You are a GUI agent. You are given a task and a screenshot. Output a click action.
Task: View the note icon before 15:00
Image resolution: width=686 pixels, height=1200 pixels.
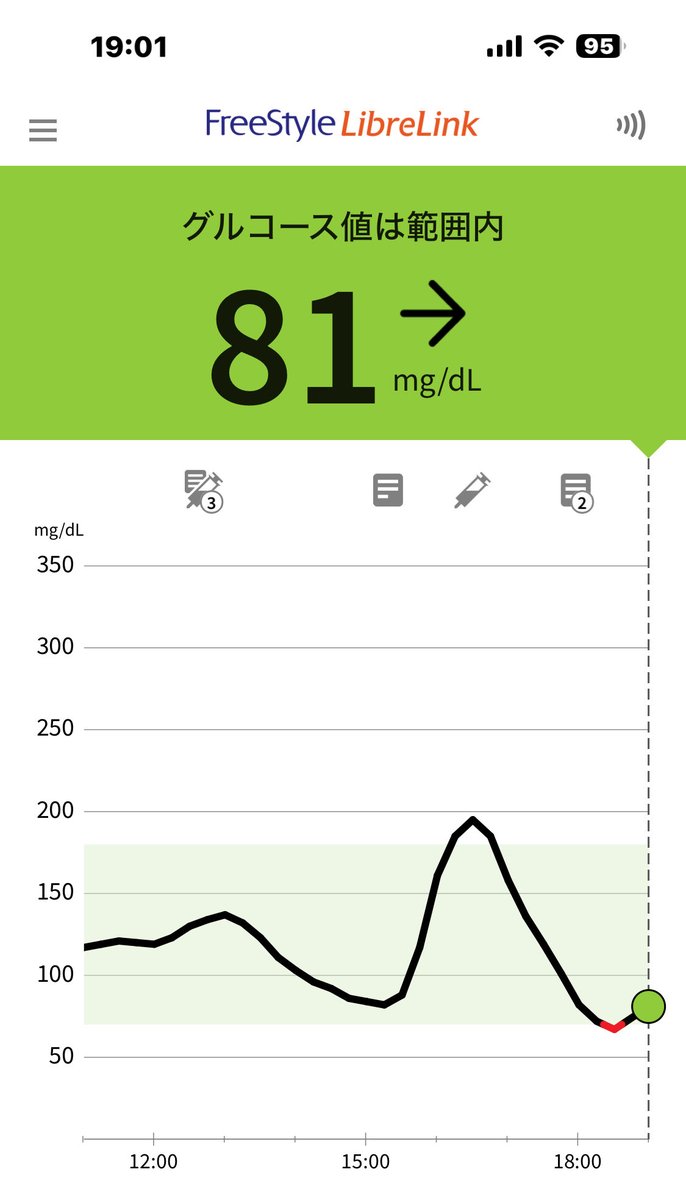(x=388, y=491)
